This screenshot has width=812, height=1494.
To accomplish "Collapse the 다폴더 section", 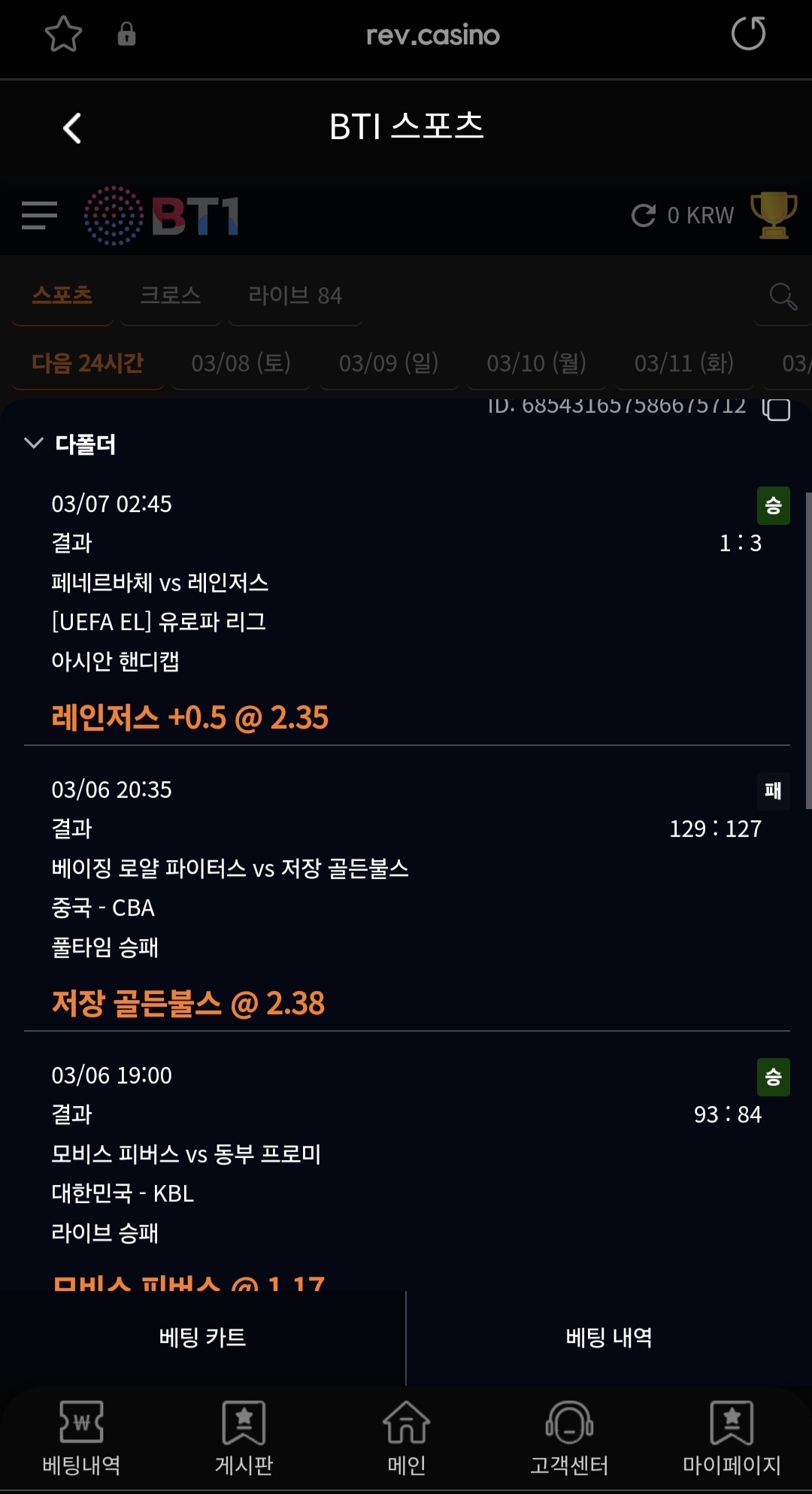I will click(34, 443).
